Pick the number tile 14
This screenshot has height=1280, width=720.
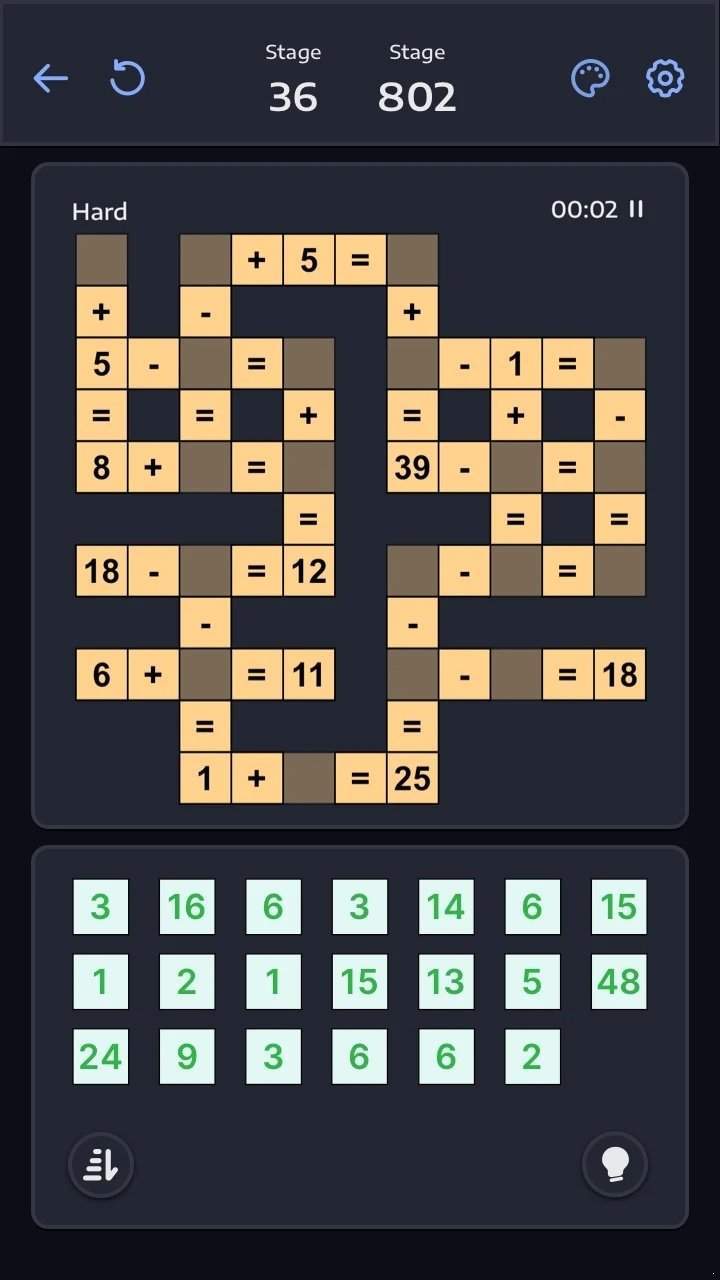click(445, 907)
